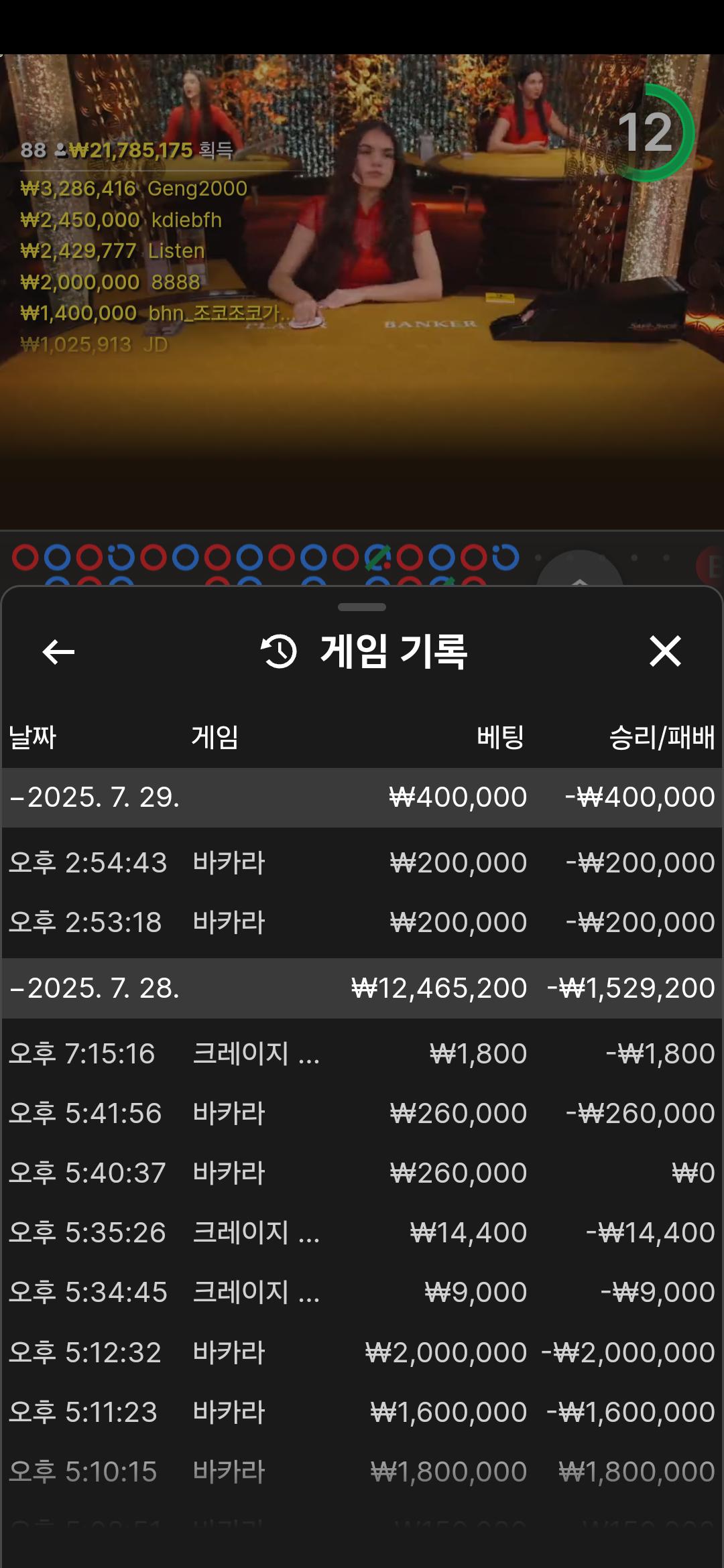Viewport: 724px width, 1568px height.
Task: Close the 게임 기록 panel
Action: click(664, 651)
